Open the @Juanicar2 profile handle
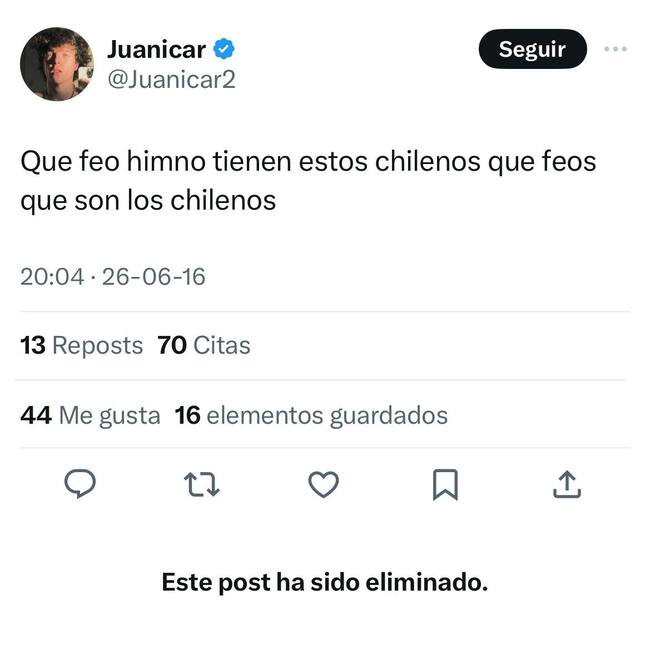 tap(171, 79)
